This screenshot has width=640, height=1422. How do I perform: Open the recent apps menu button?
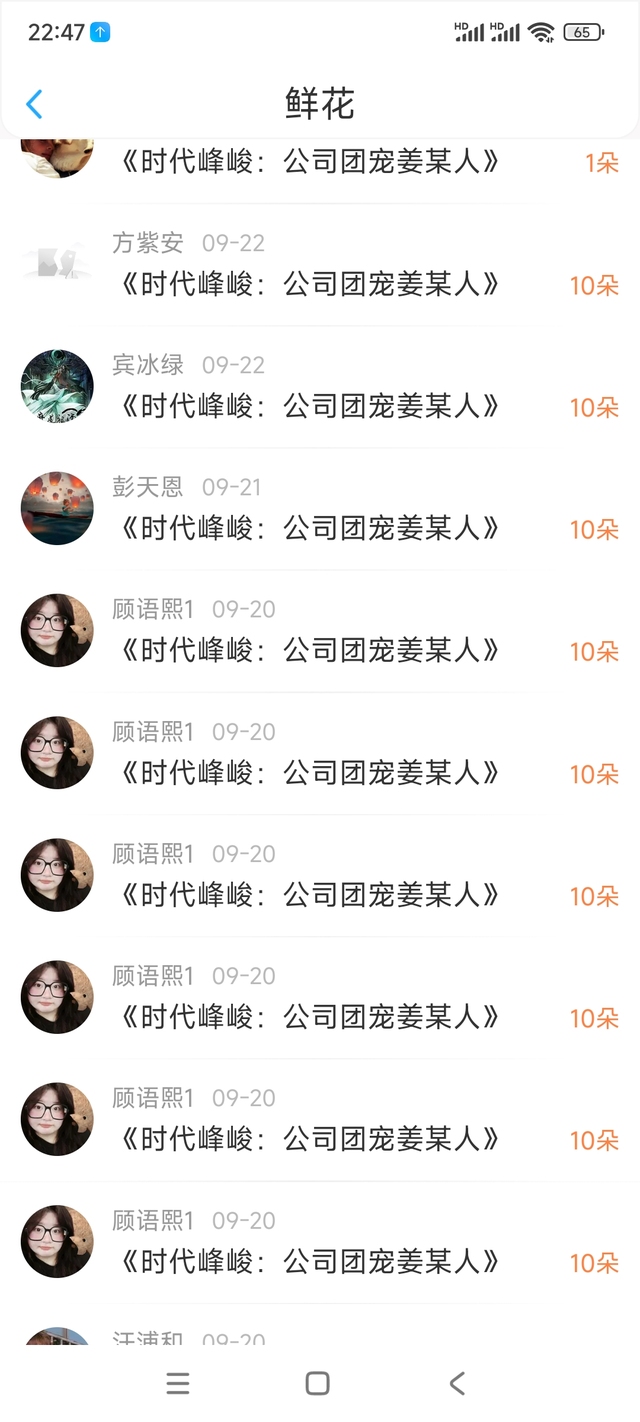click(178, 1383)
